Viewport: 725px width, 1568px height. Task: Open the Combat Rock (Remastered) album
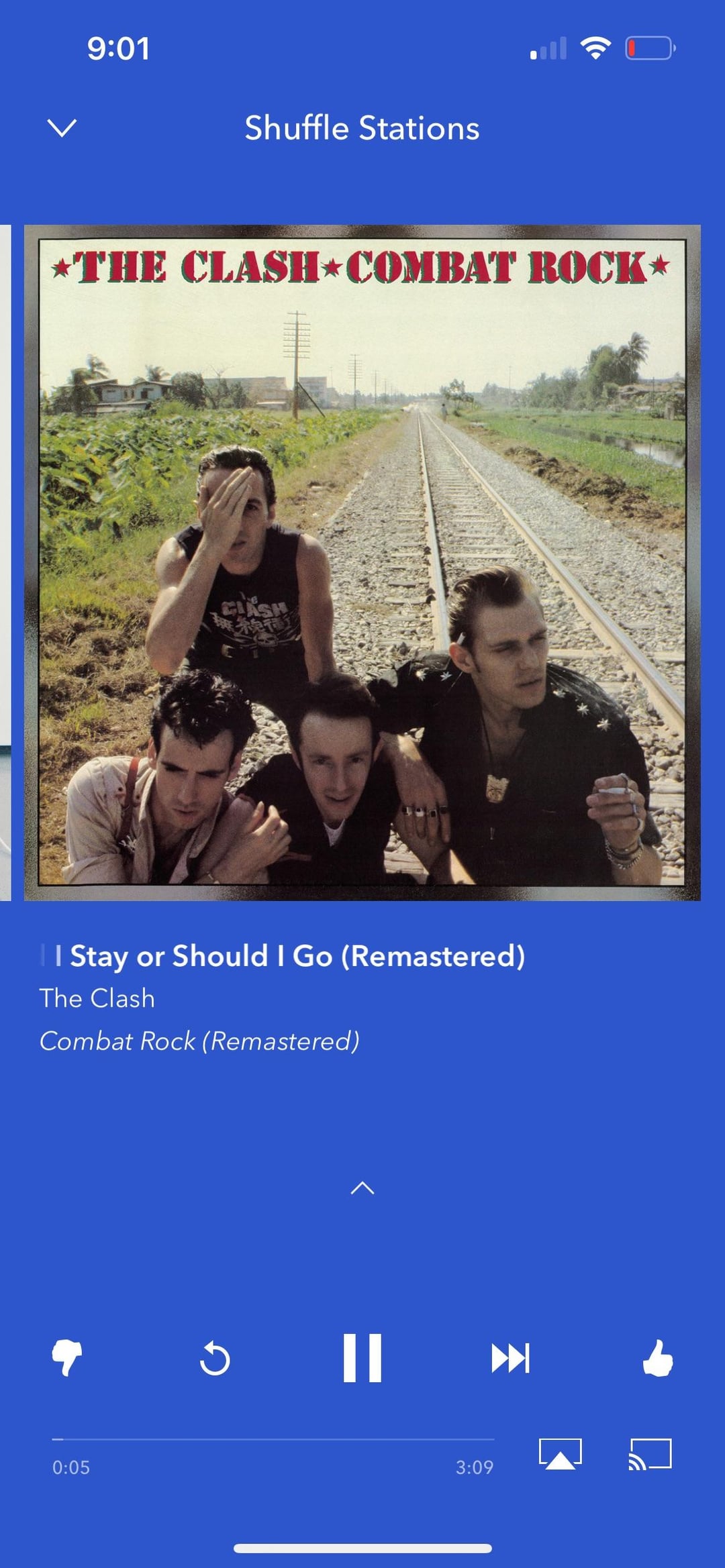coord(199,1041)
